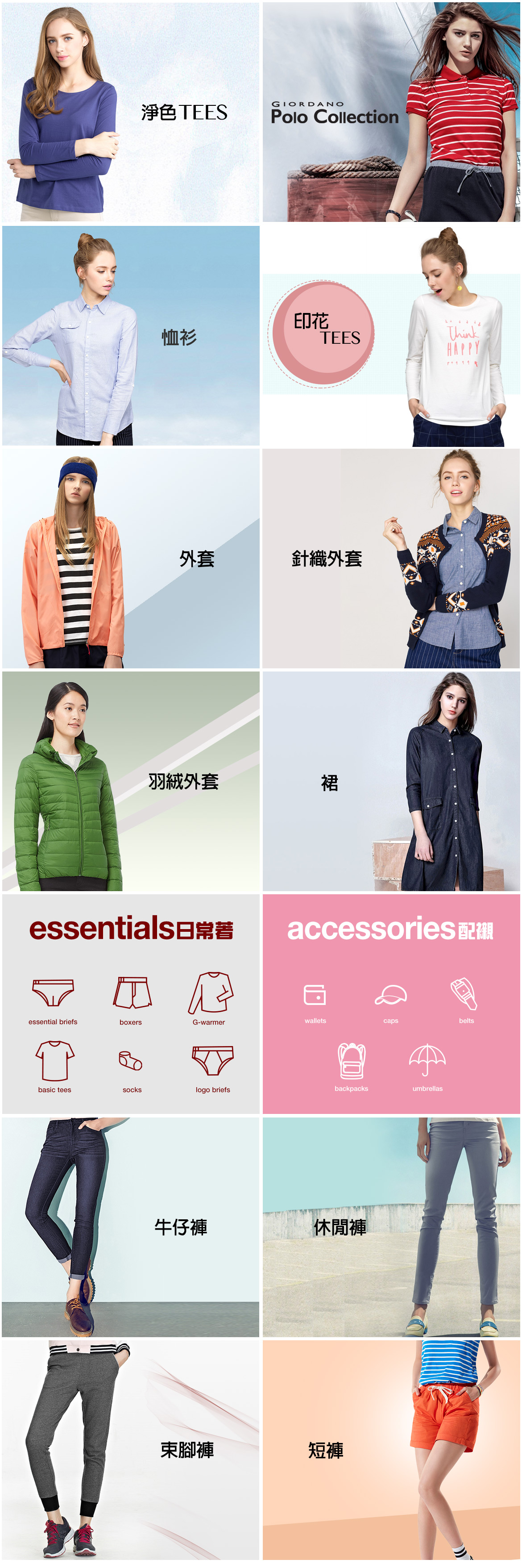Tap the essential briefs icon
Viewport: 522px width, 1568px height.
tap(53, 998)
